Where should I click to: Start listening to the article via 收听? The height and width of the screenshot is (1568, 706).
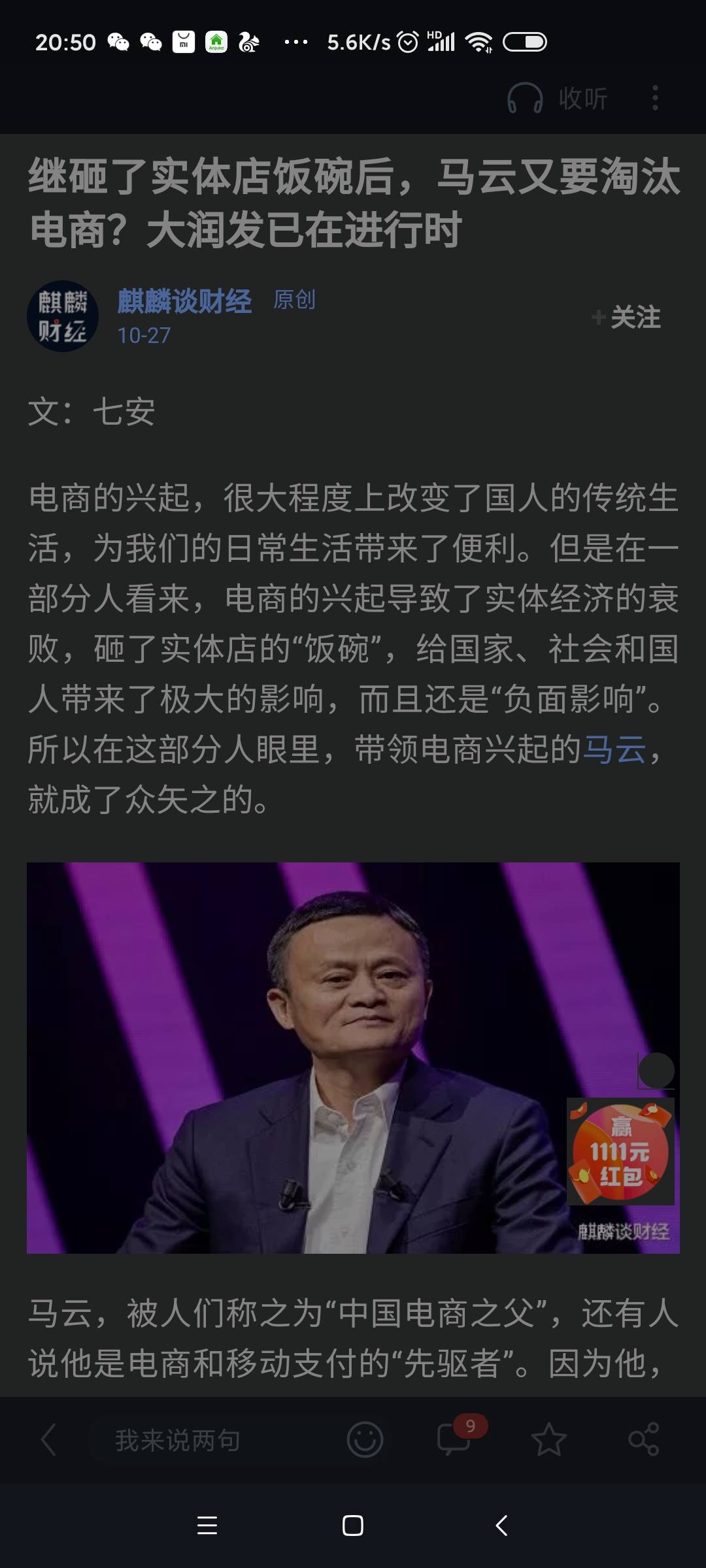pos(558,99)
